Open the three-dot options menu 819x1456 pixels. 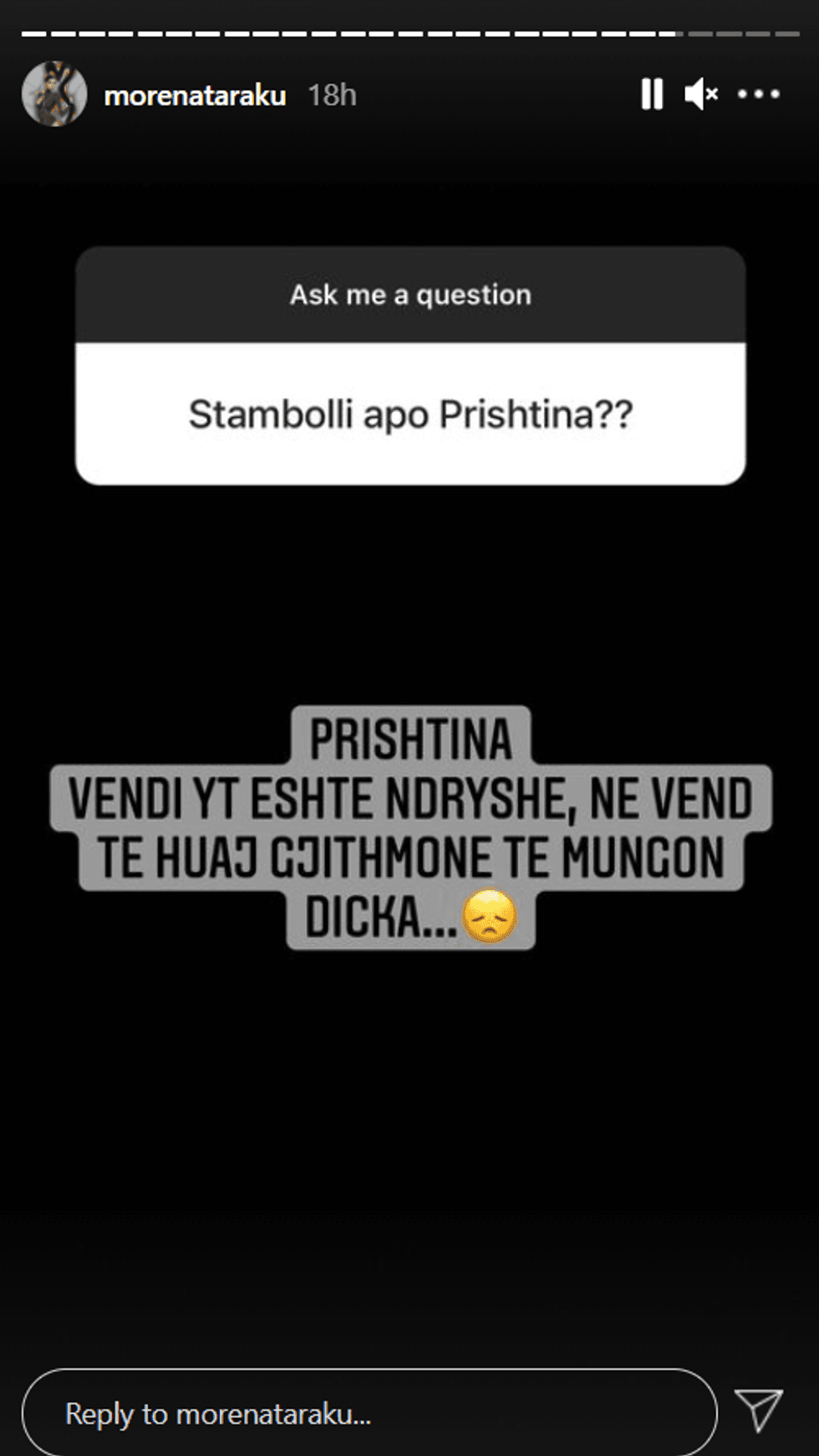(x=758, y=94)
